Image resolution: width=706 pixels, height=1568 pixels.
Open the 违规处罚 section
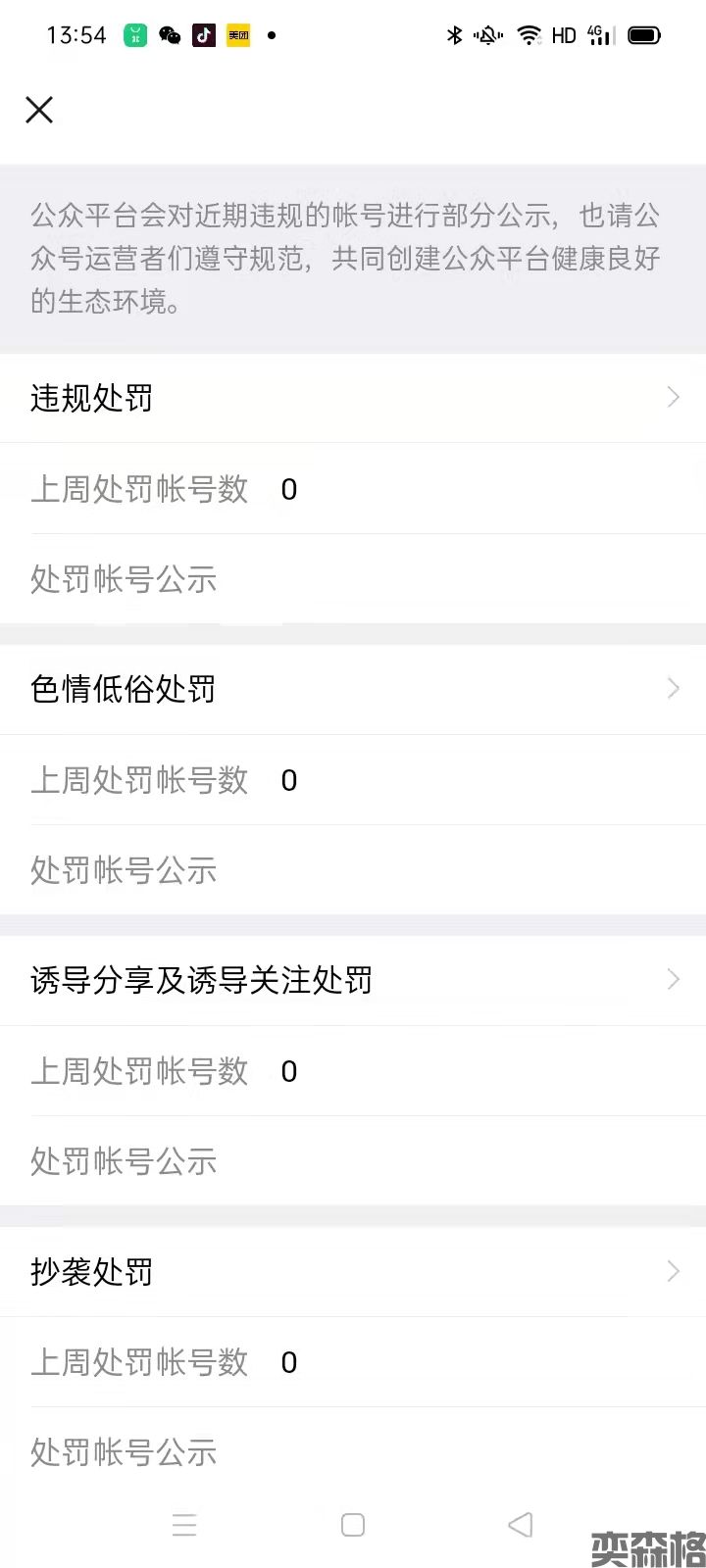[353, 398]
